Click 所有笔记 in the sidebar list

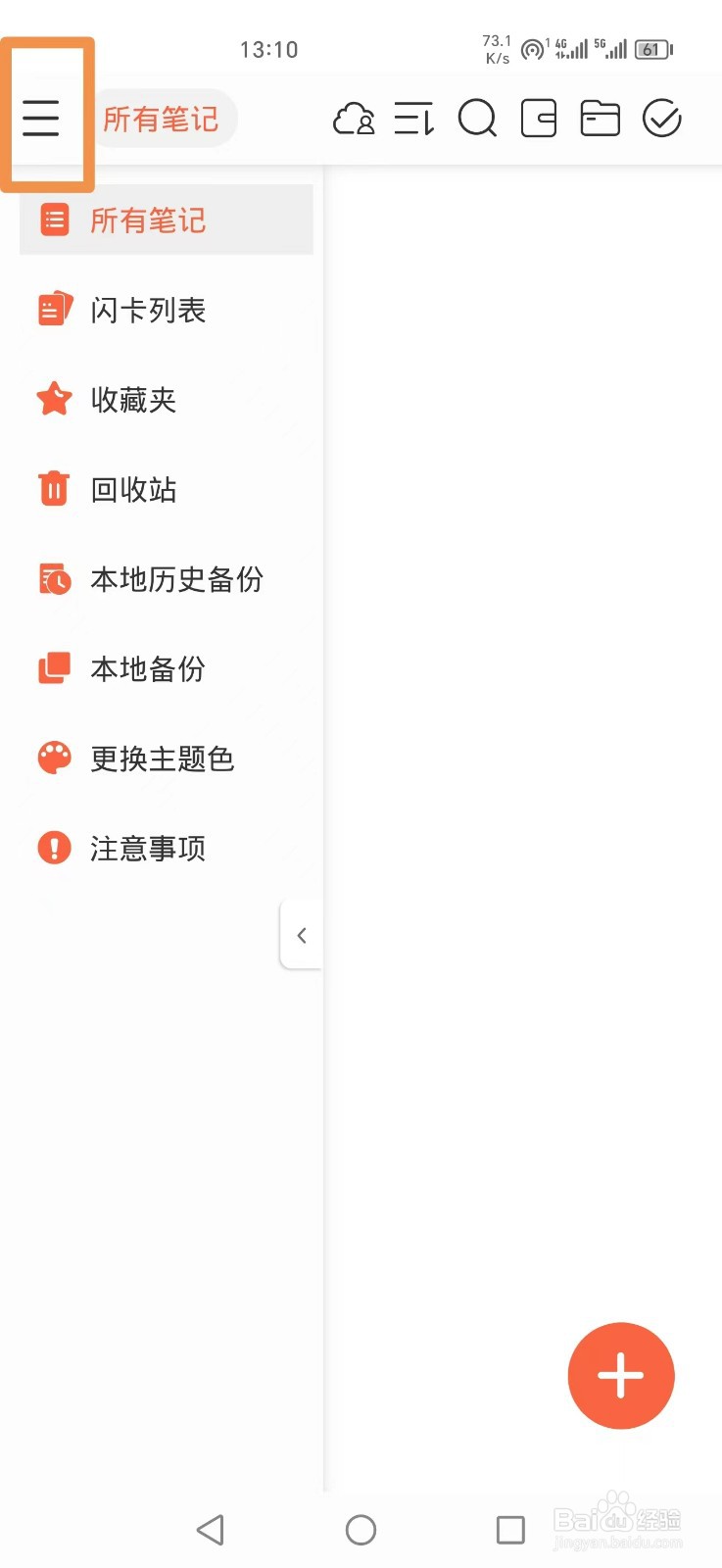coord(147,220)
